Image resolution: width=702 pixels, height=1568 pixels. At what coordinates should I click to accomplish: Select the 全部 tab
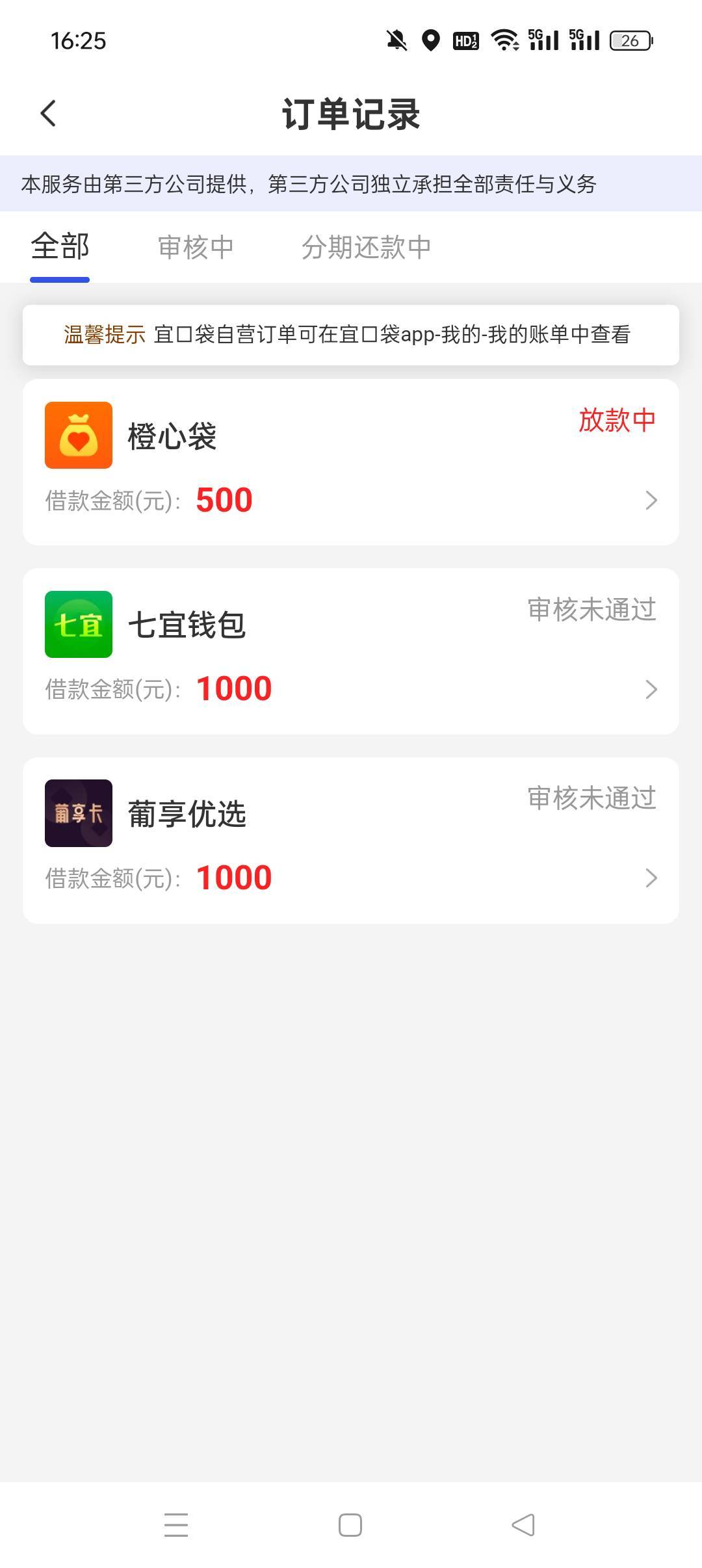(60, 247)
